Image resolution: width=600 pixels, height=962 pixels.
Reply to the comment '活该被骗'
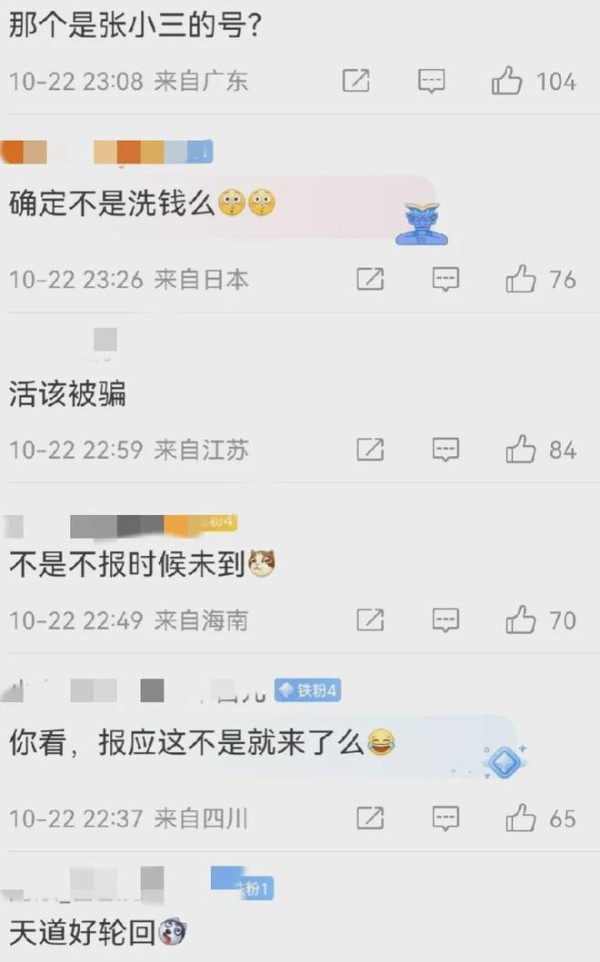click(445, 450)
